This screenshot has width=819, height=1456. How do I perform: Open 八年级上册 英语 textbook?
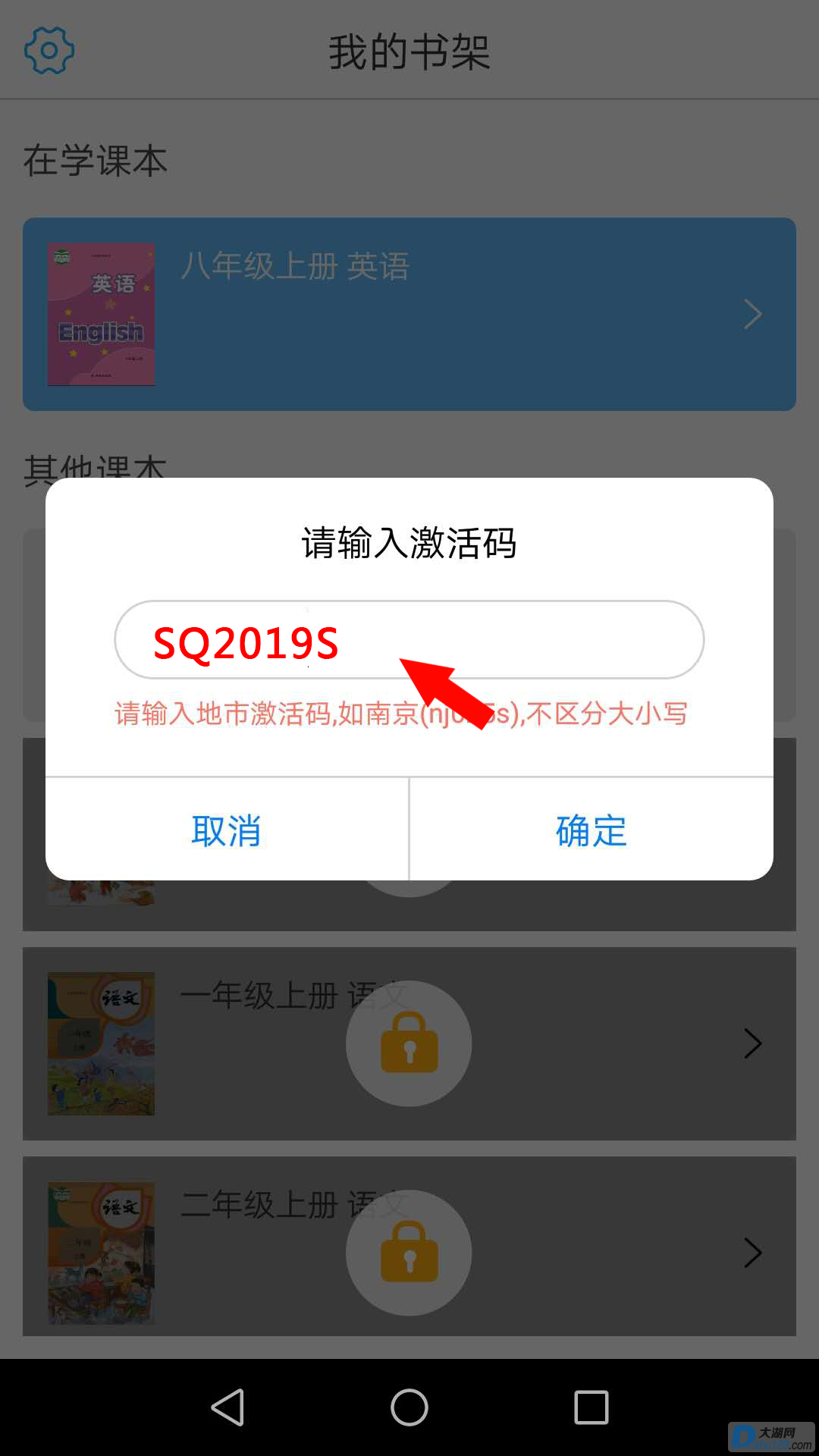point(409,314)
